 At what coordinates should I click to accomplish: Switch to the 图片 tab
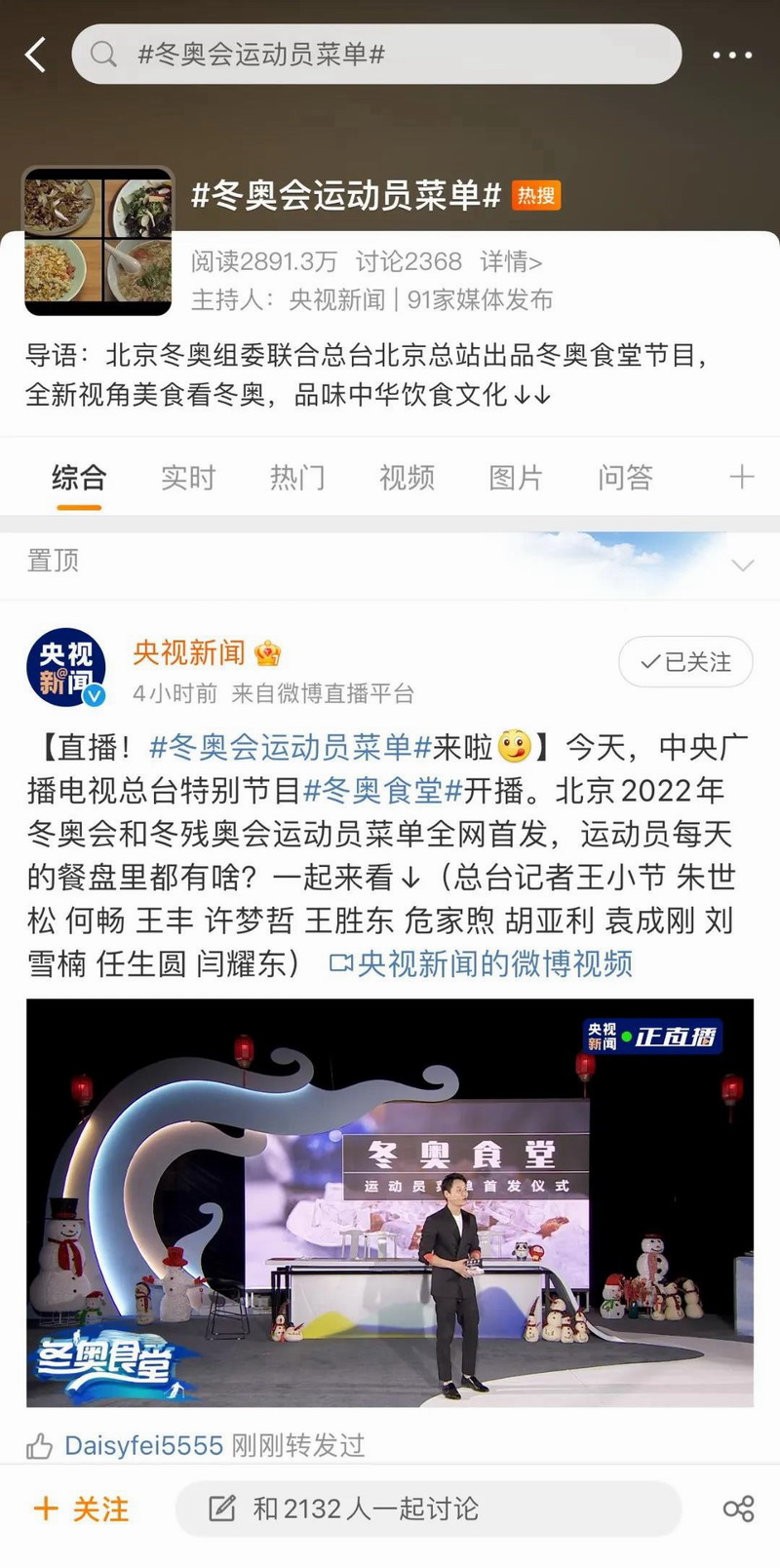(515, 478)
